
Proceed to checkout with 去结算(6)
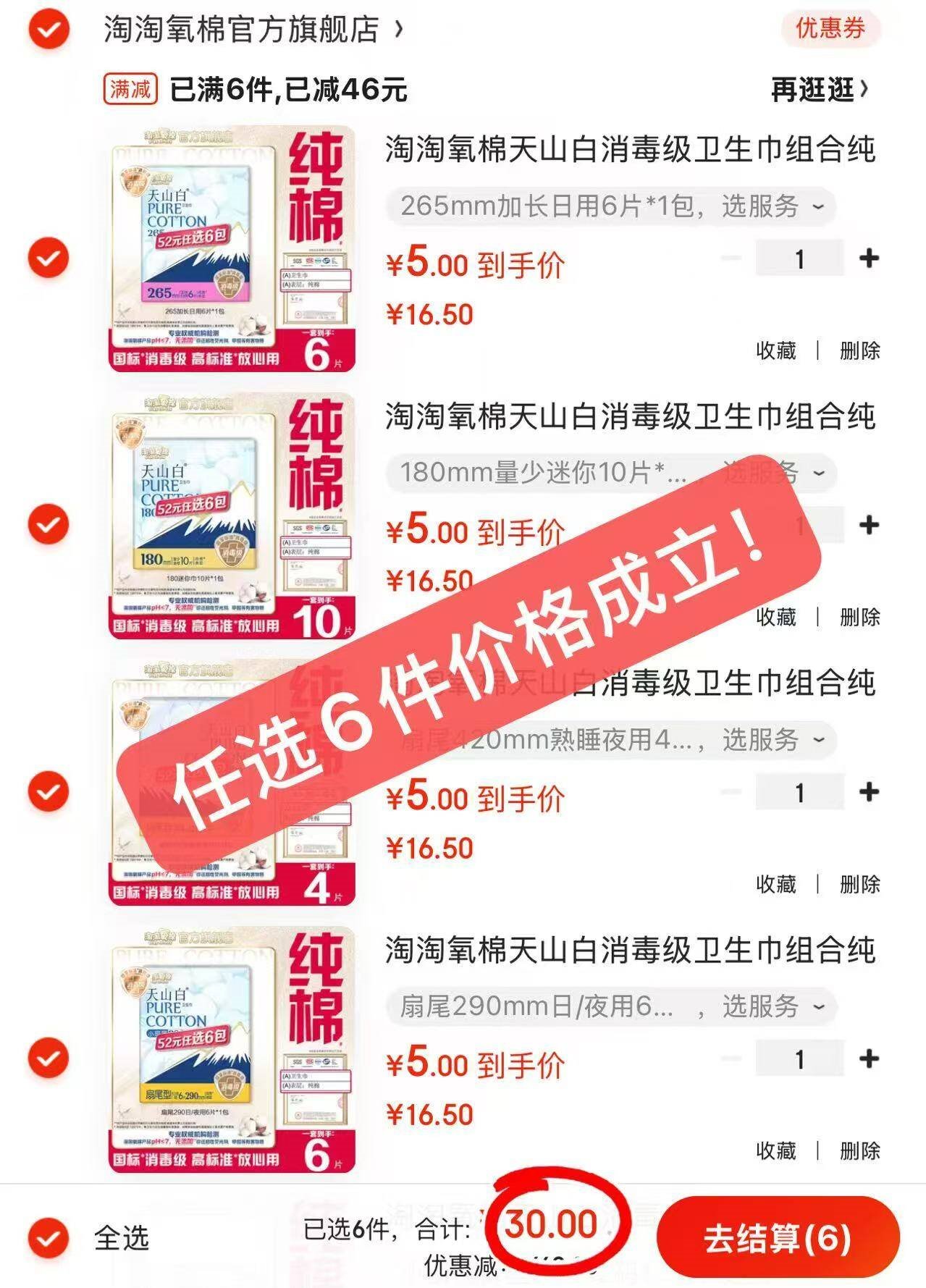(778, 1238)
